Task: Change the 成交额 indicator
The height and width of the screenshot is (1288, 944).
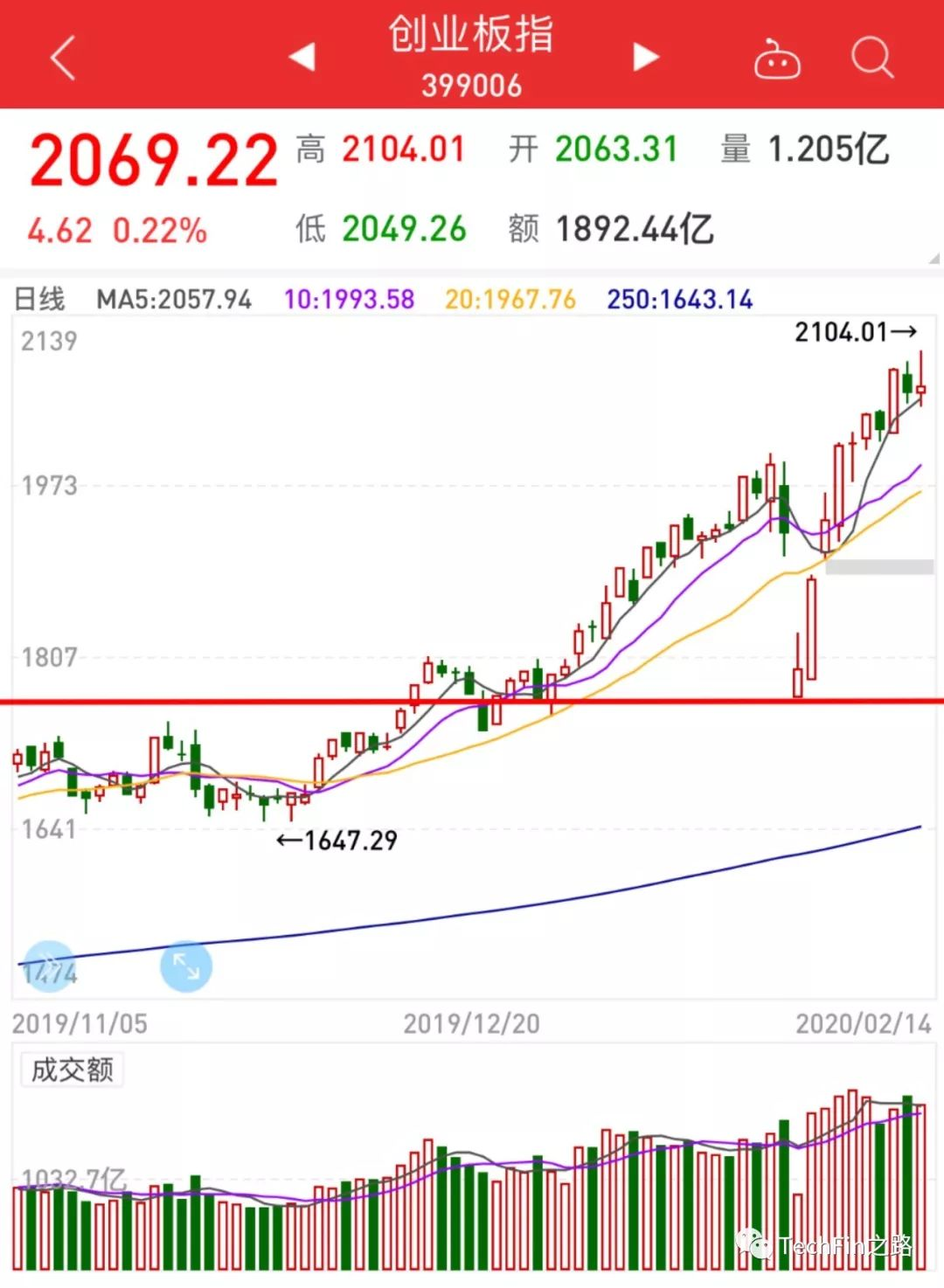Action: click(x=73, y=1070)
